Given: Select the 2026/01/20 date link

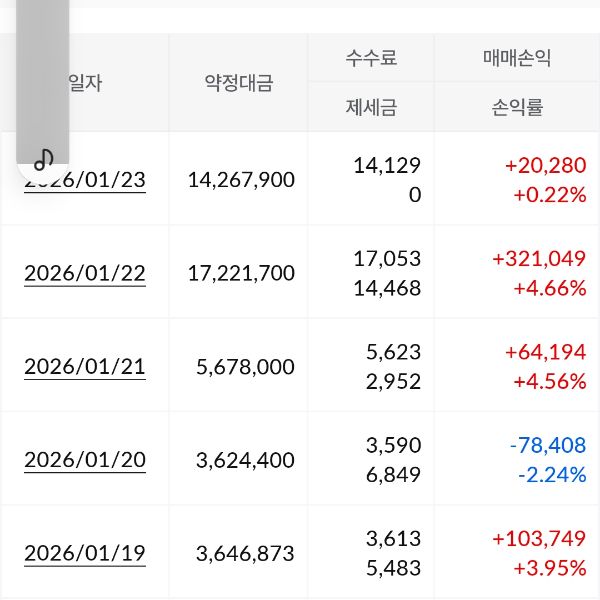Looking at the screenshot, I should pyautogui.click(x=85, y=460).
